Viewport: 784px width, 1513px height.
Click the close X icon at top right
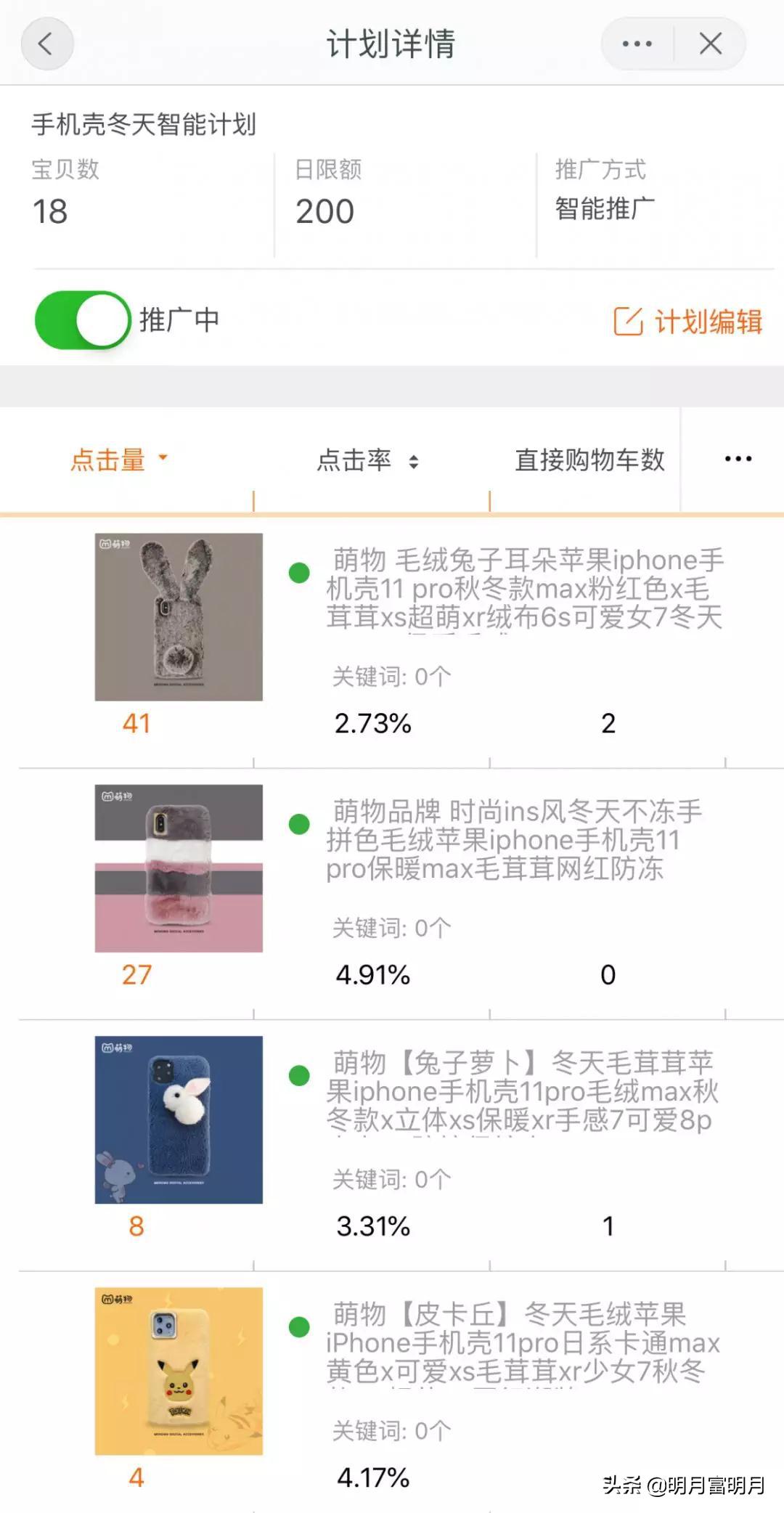(x=710, y=44)
